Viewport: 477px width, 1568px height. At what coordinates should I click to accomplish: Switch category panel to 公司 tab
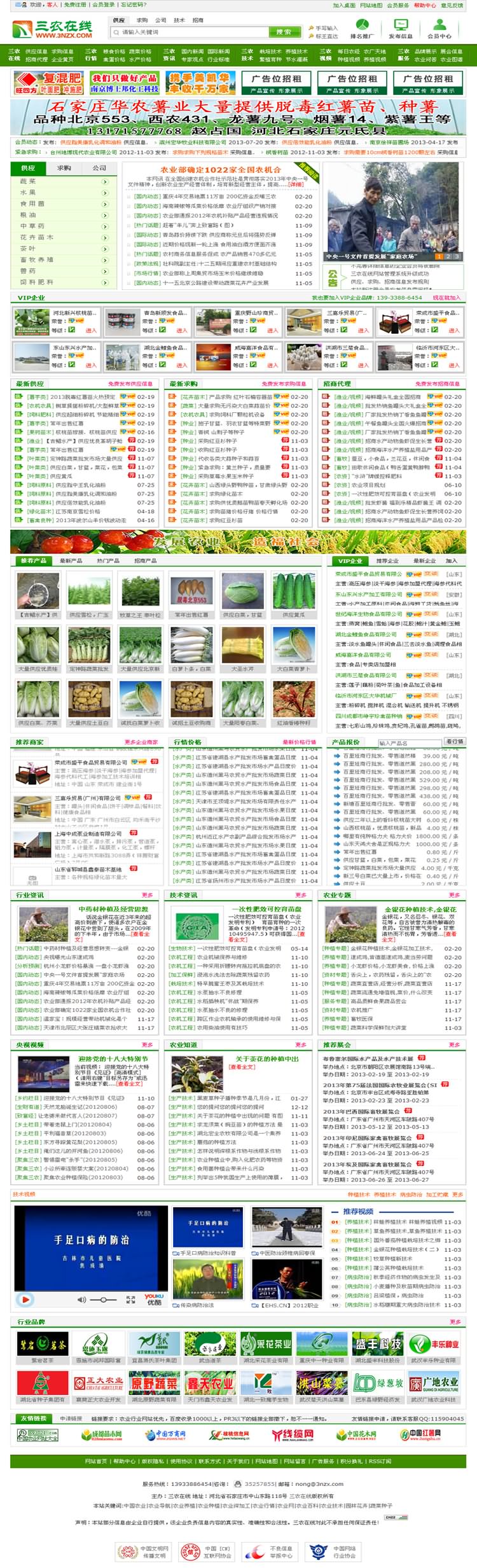click(99, 168)
